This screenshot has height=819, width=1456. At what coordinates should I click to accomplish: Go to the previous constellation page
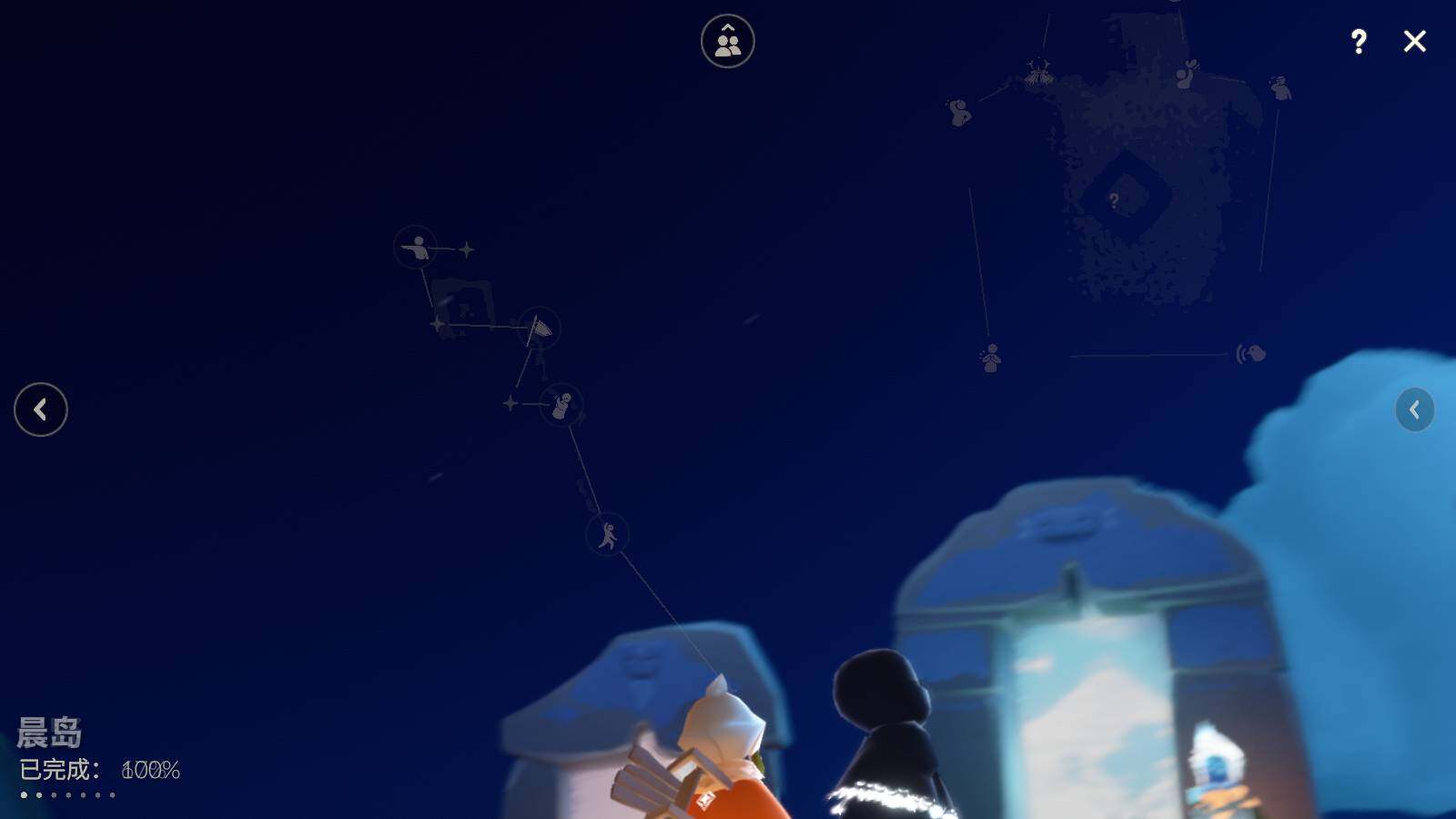pyautogui.click(x=40, y=409)
